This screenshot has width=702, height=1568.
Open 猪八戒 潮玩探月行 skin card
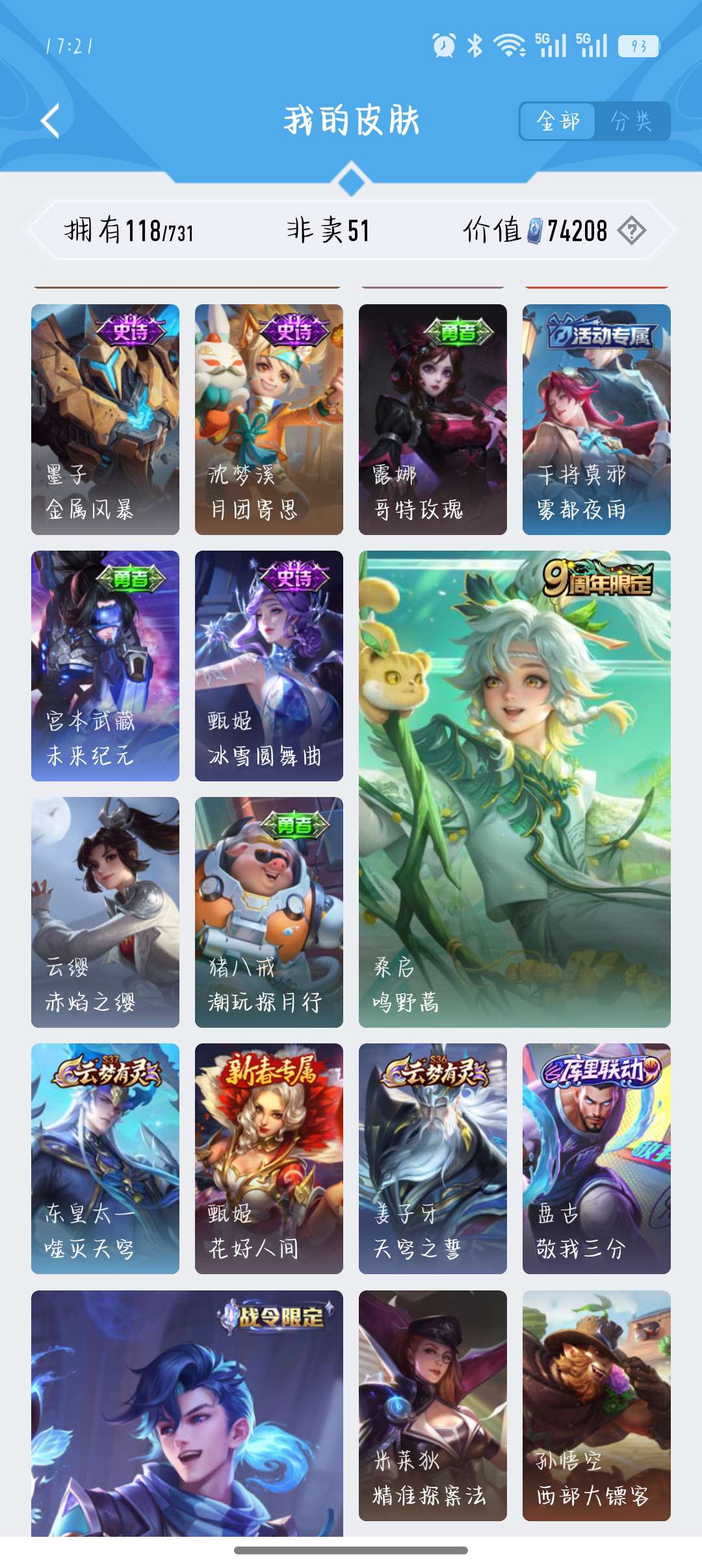(x=269, y=912)
